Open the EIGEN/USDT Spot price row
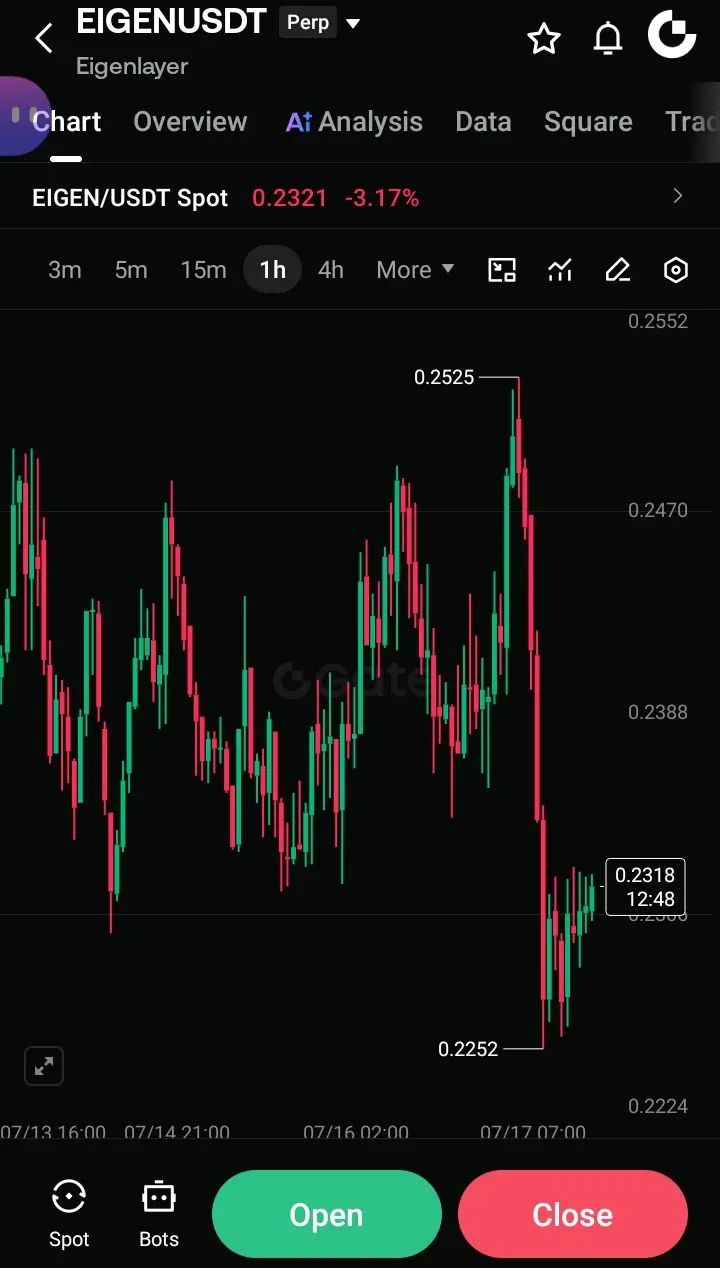The width and height of the screenshot is (720, 1268). (360, 197)
